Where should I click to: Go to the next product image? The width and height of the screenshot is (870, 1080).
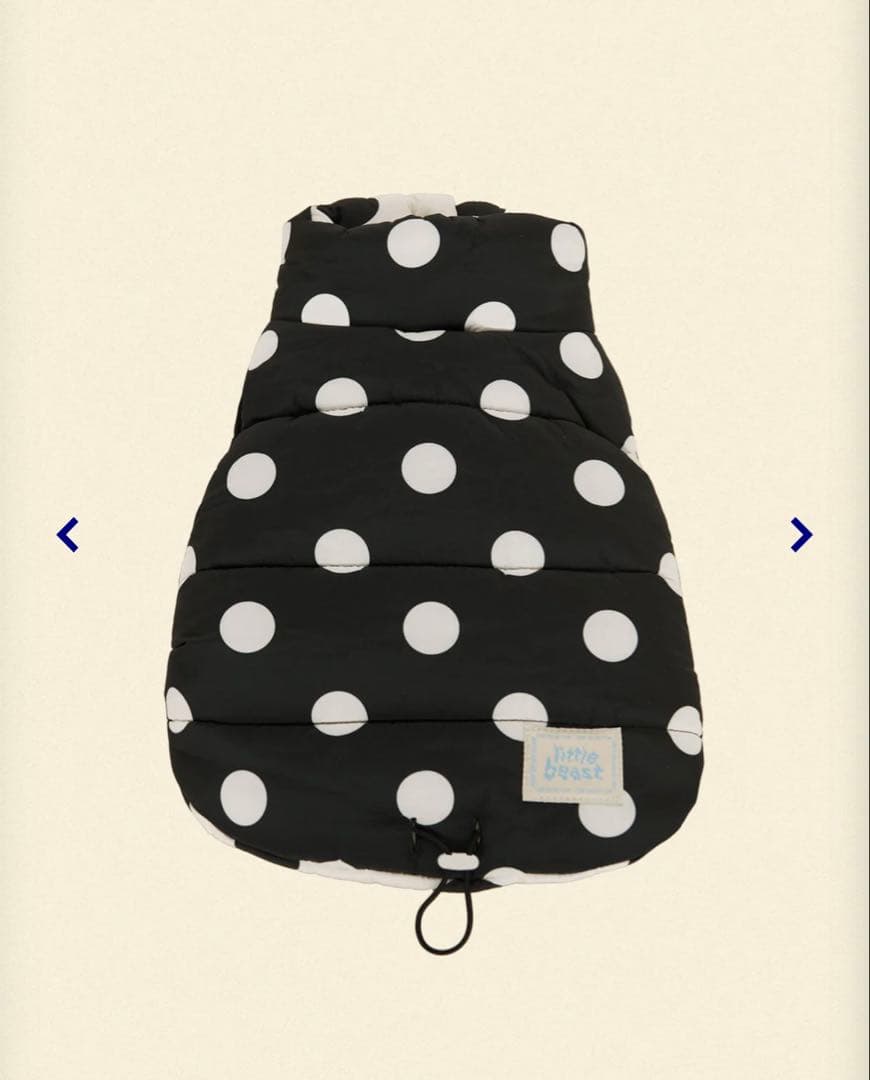point(800,535)
